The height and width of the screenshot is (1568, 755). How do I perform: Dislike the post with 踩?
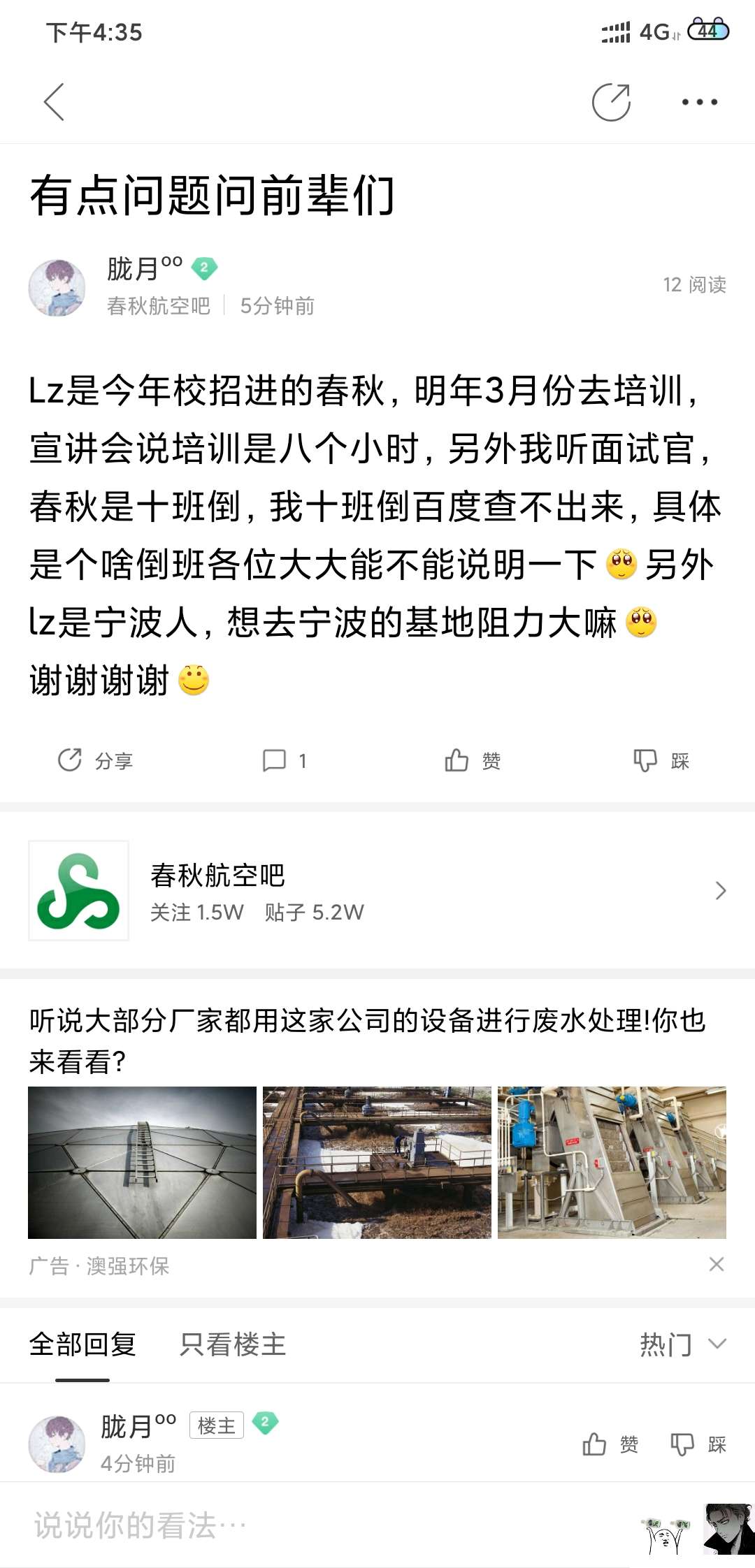pyautogui.click(x=661, y=760)
